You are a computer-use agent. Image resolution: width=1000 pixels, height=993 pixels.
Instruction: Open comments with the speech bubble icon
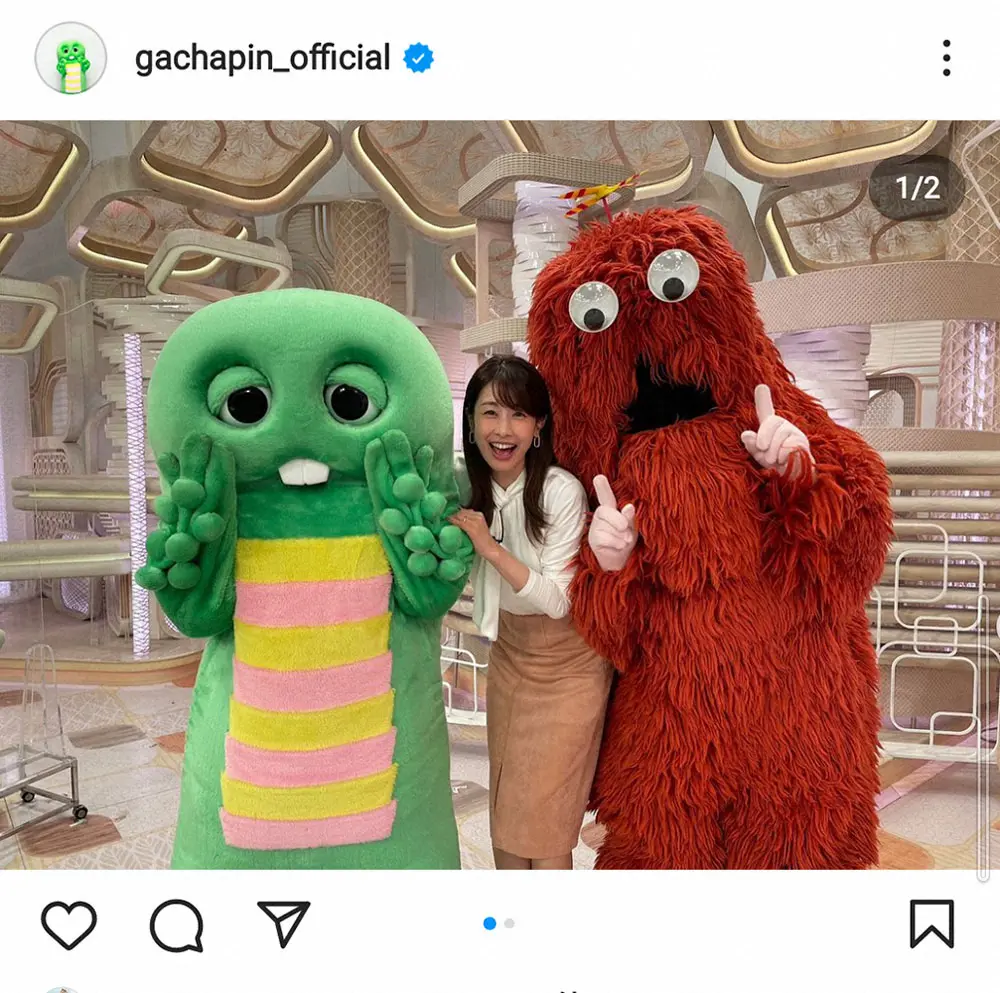pos(177,924)
